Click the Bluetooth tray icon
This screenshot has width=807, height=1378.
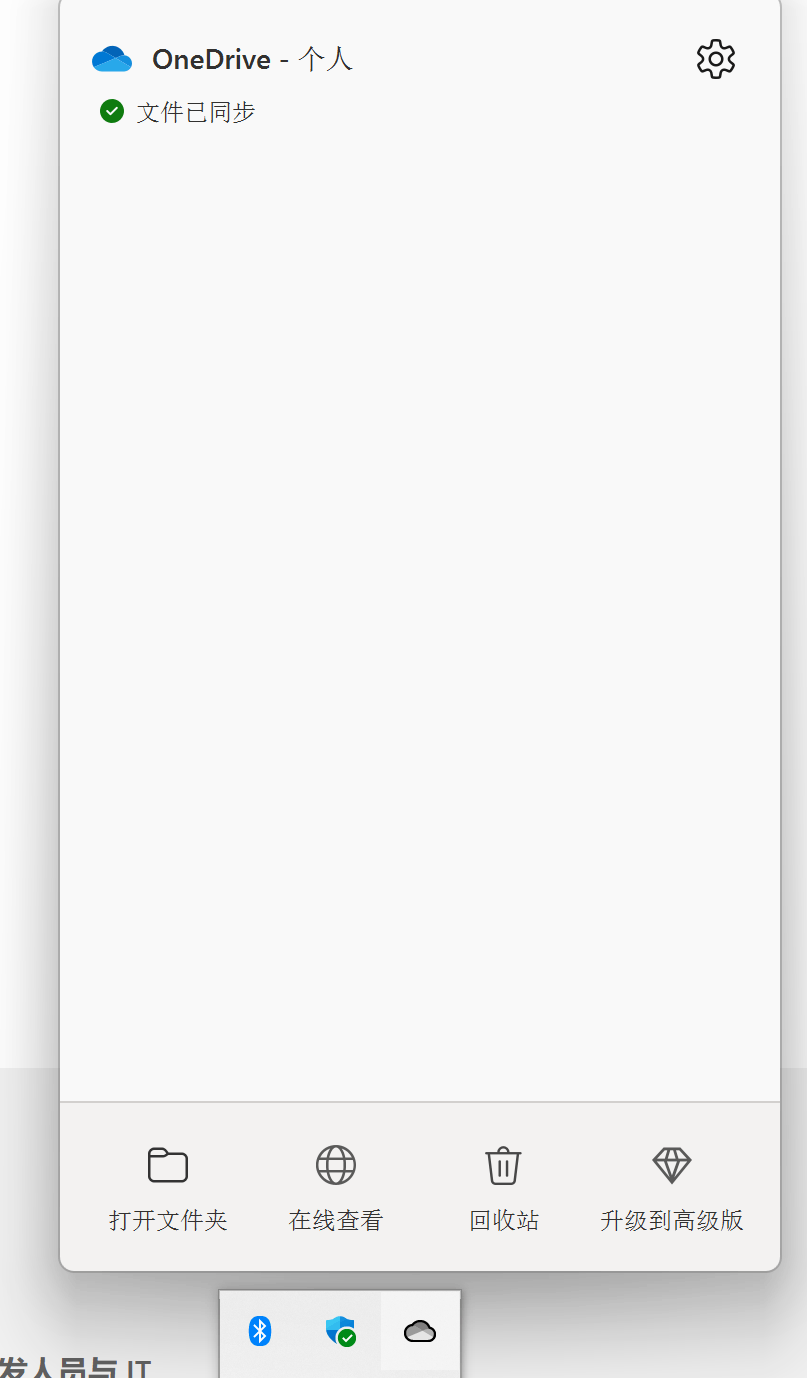click(260, 1331)
